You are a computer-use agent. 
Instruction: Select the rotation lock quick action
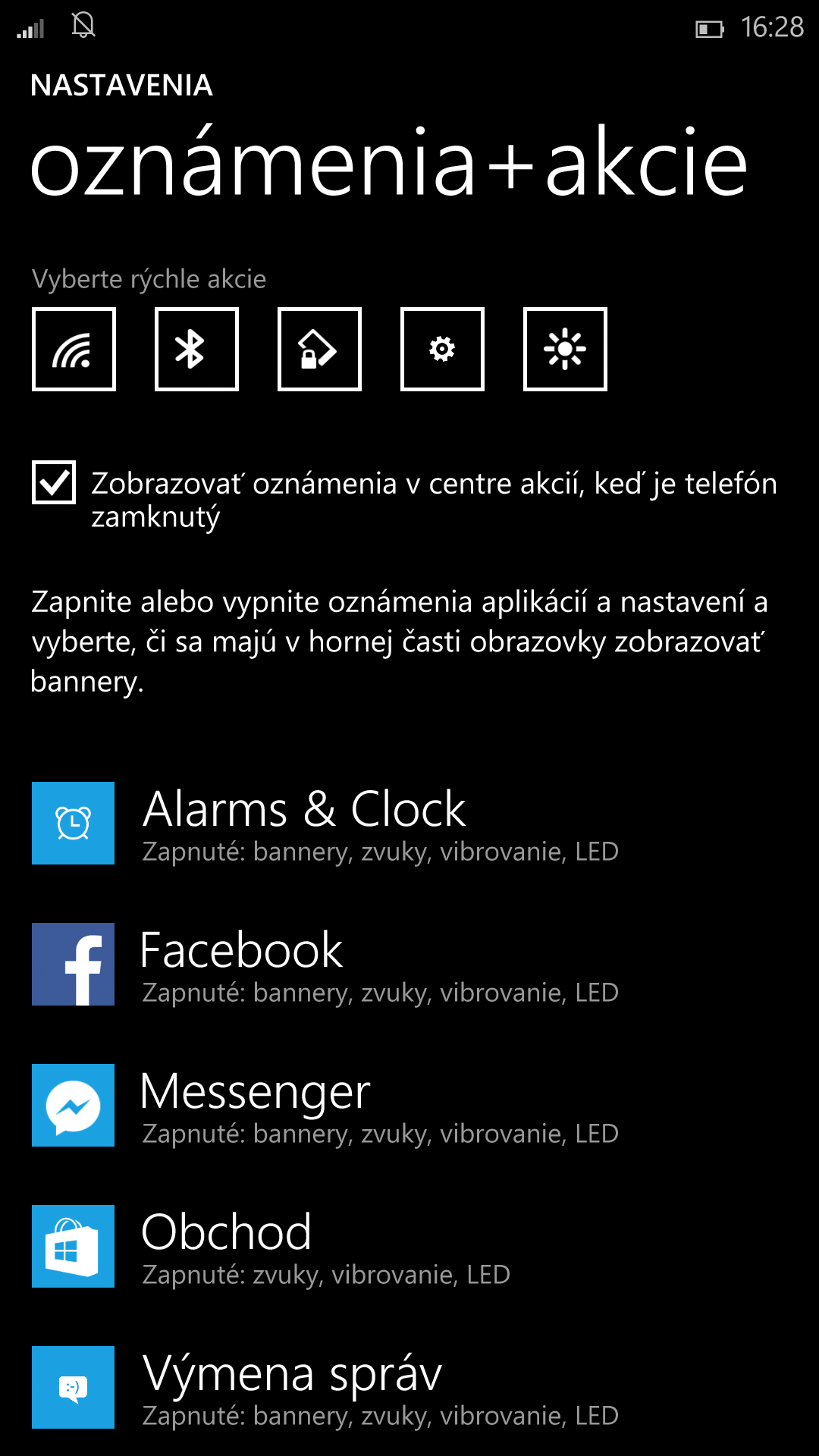tap(319, 350)
